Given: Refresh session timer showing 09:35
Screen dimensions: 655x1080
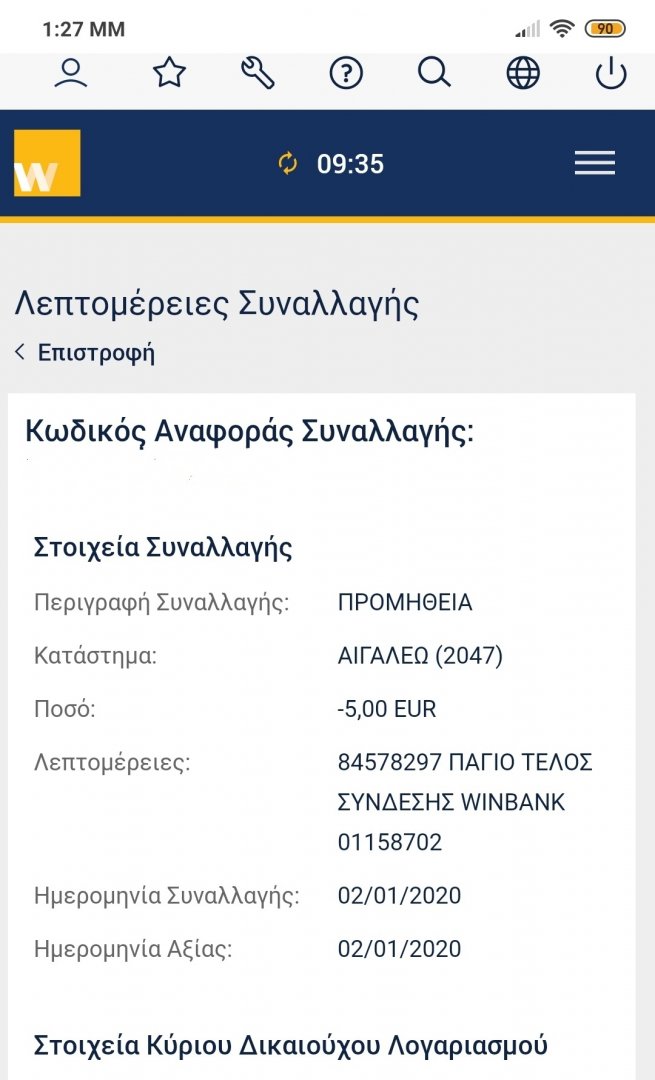Looking at the screenshot, I should click(x=288, y=163).
